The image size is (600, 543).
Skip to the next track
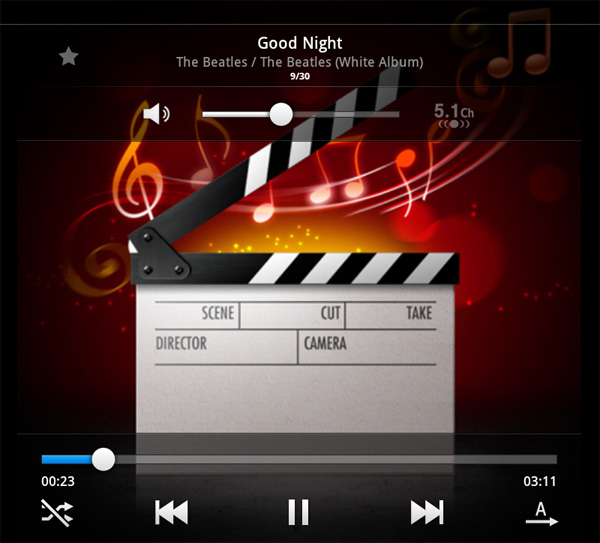(427, 513)
